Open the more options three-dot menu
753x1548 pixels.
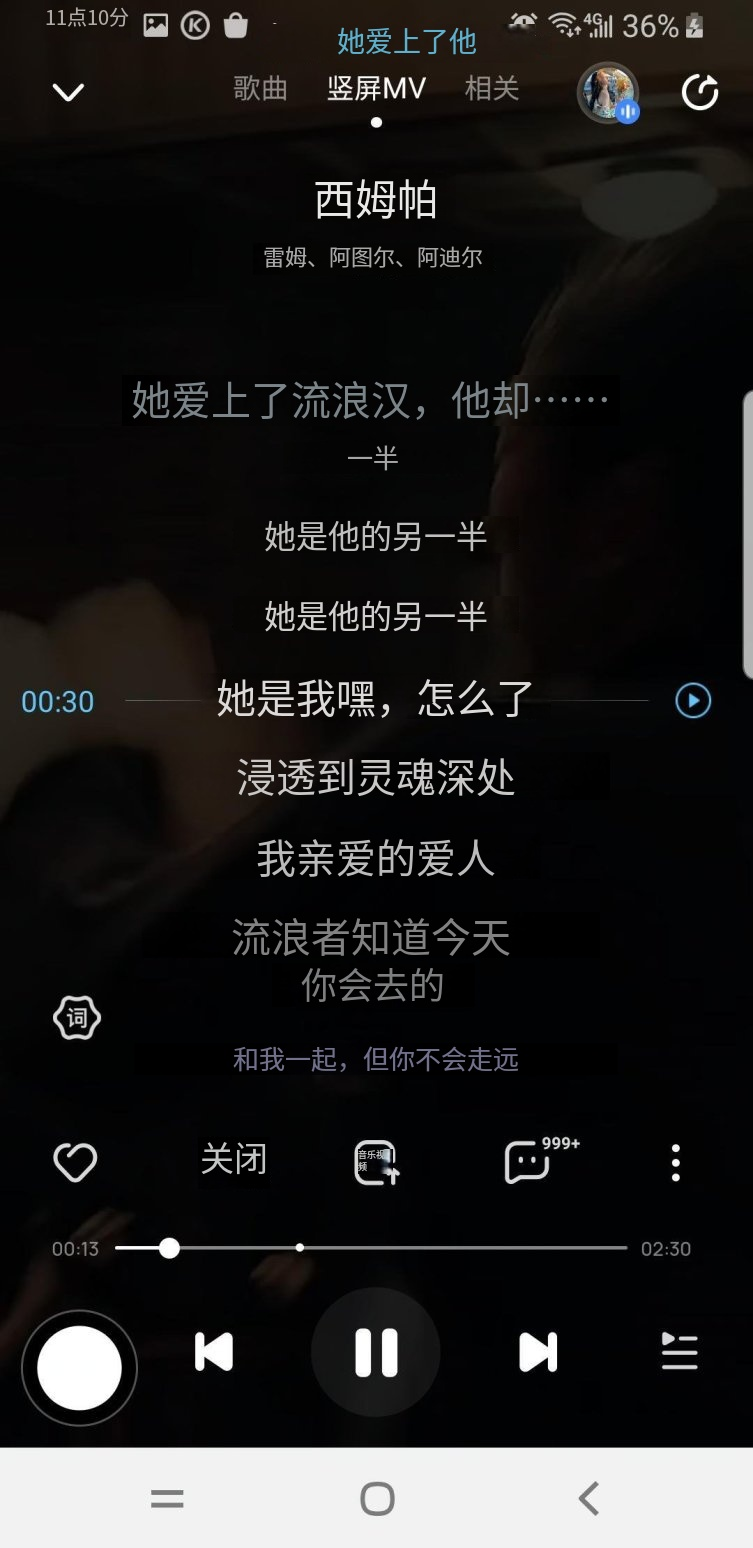coord(675,1161)
